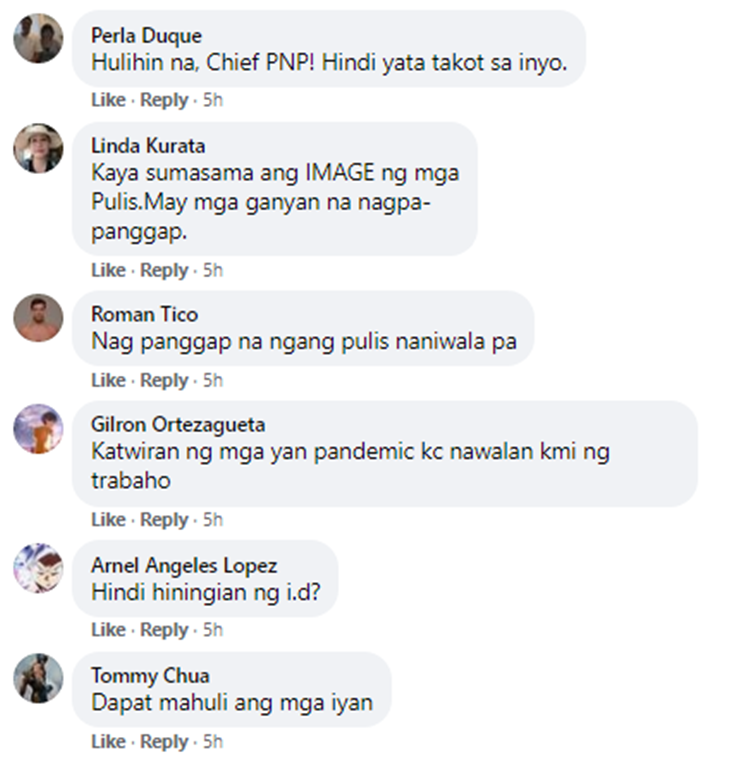Like Gilron Ortezagueta's comment
The image size is (750, 757).
pos(108,520)
